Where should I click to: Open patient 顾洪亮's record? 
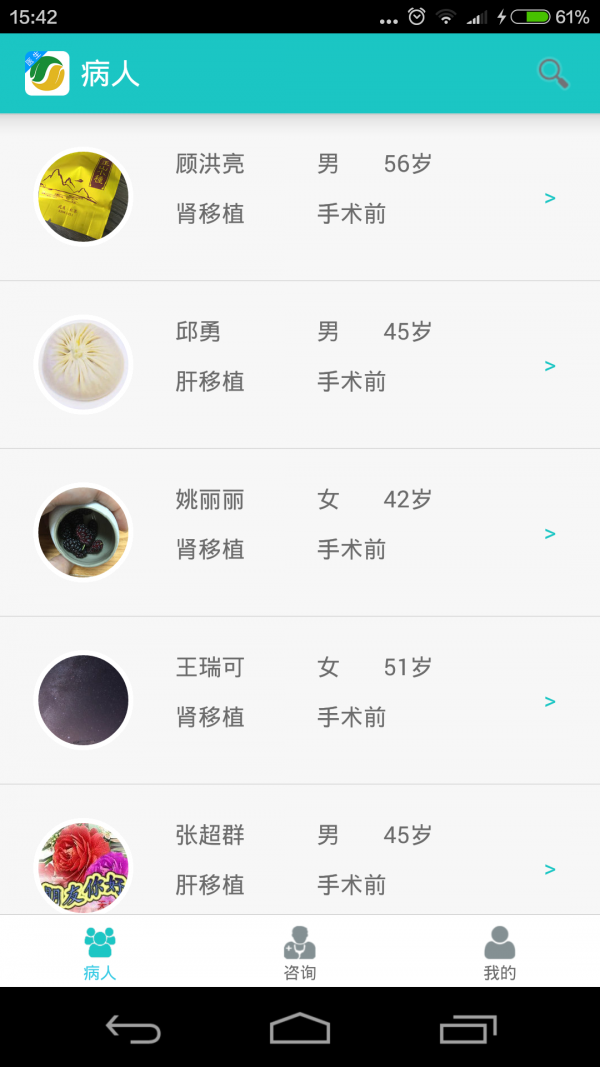[300, 197]
